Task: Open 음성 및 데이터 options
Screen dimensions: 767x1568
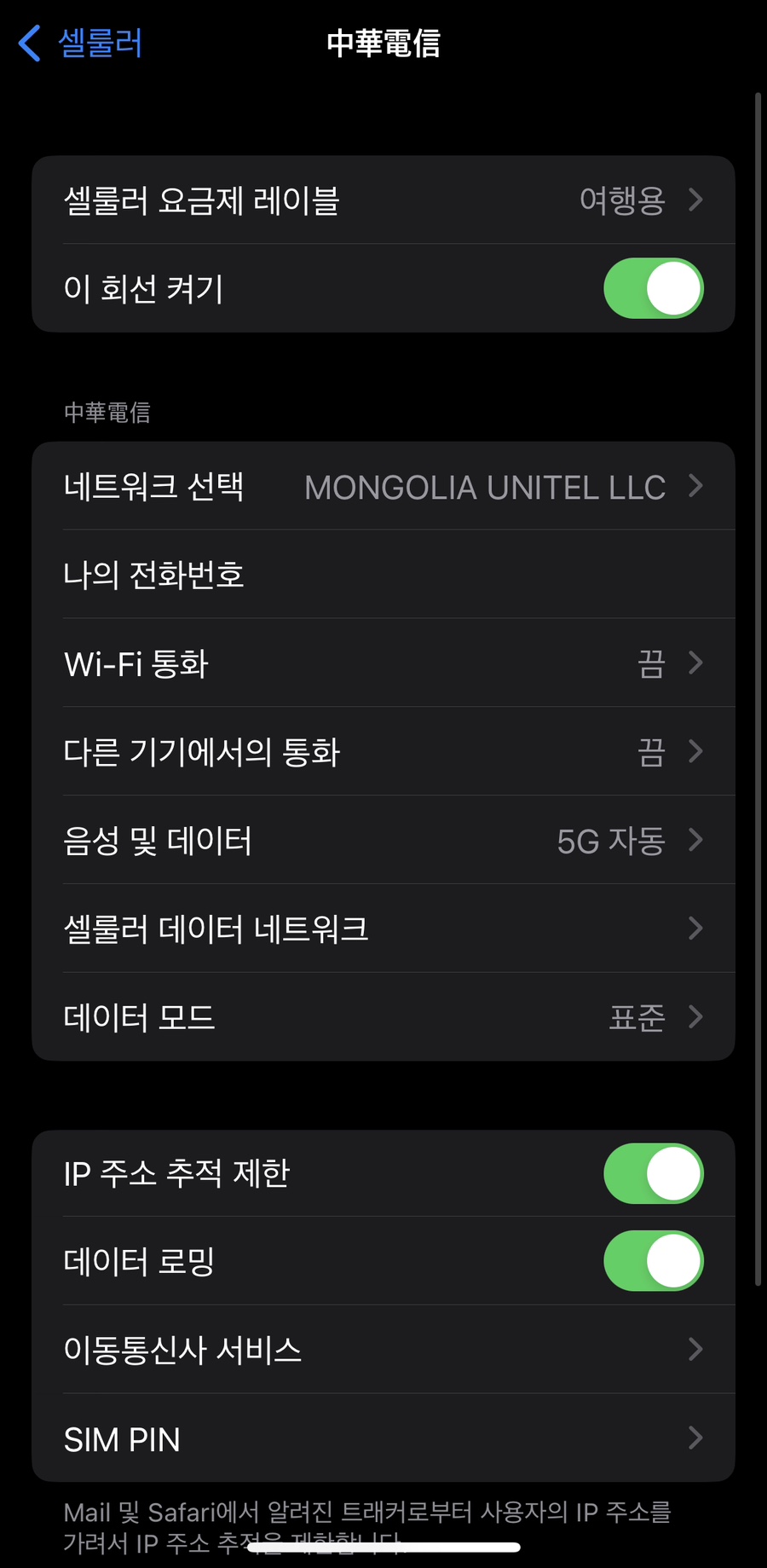Action: (383, 840)
